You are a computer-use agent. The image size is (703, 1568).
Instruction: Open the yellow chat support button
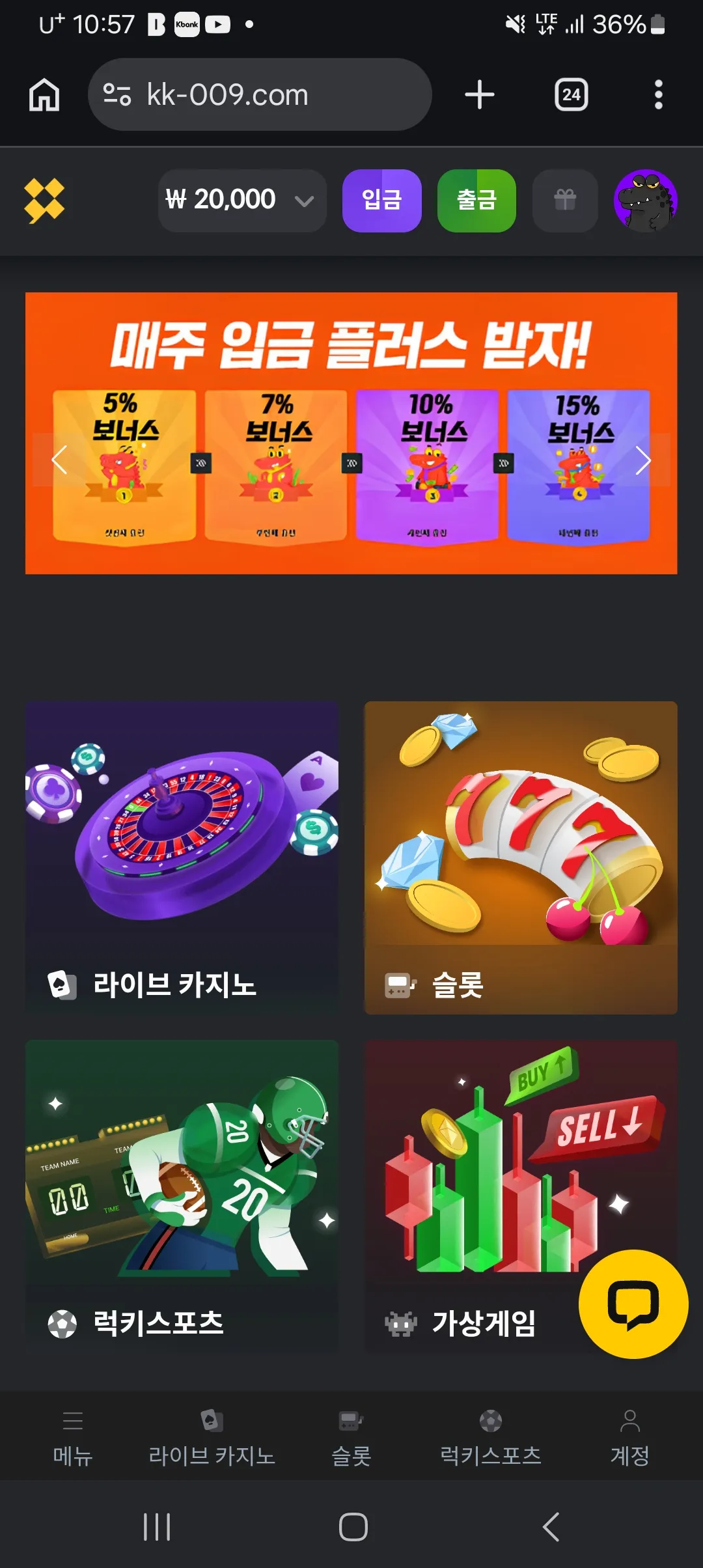click(x=633, y=1304)
